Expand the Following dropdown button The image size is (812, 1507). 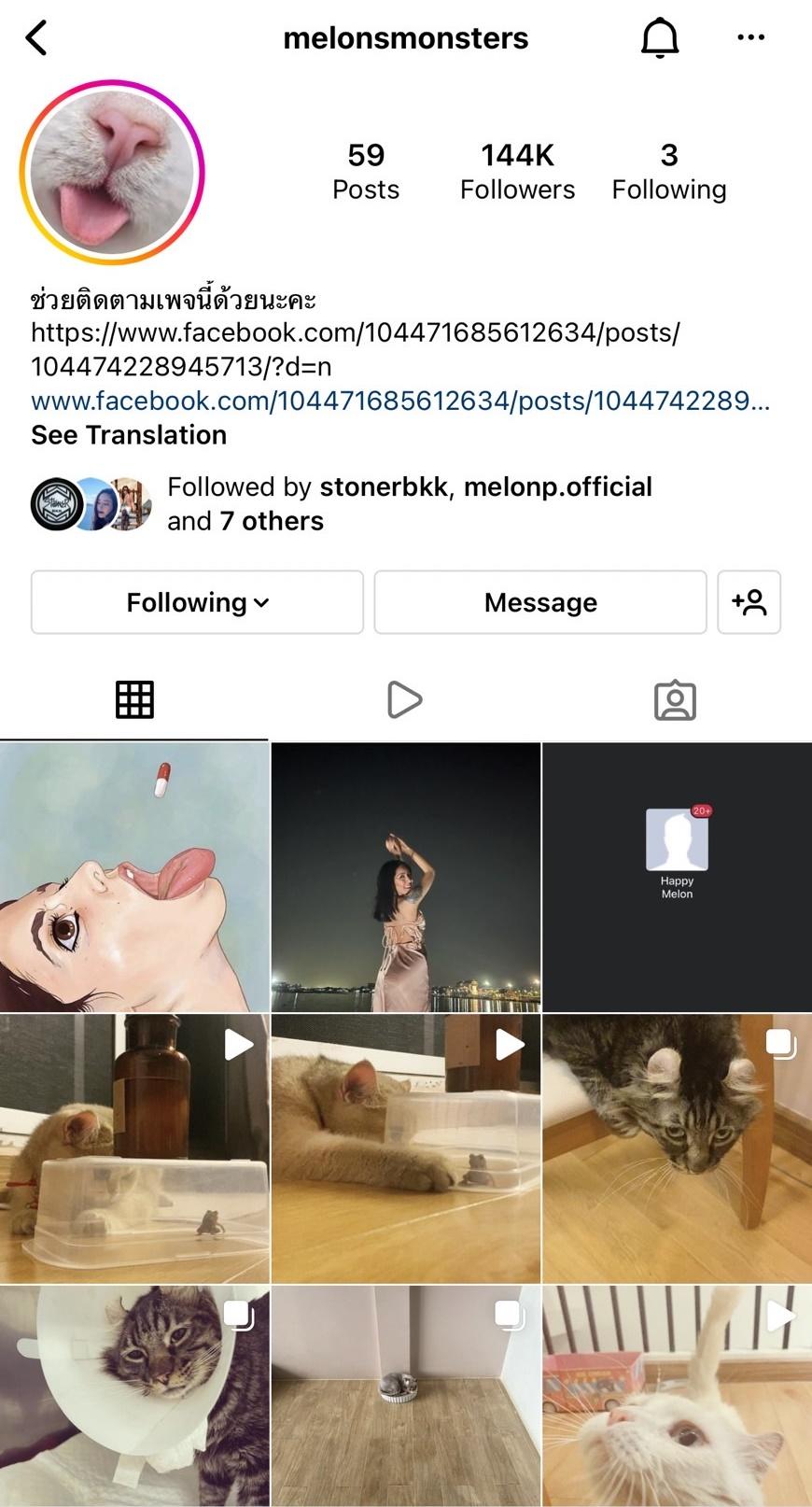pos(197,602)
